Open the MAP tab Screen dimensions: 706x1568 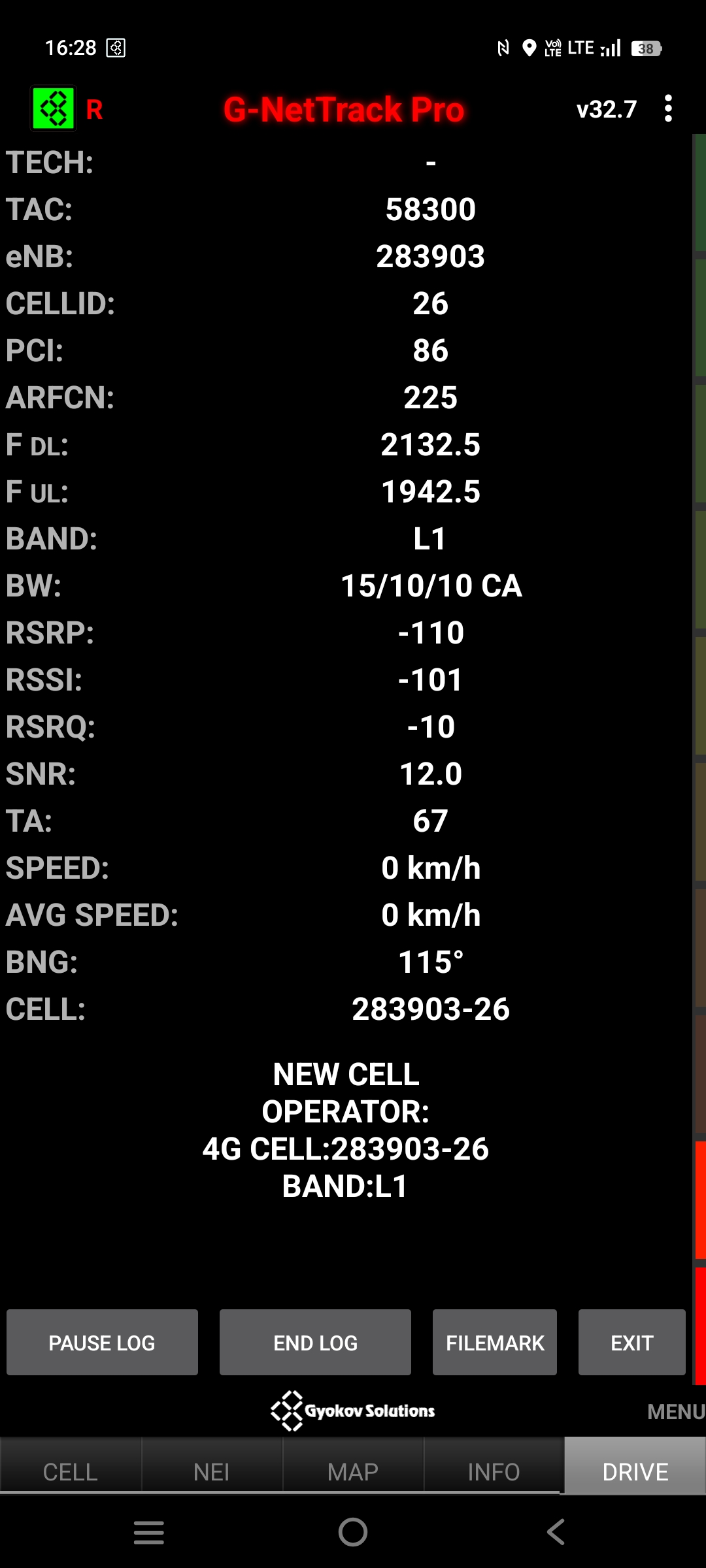coord(353,1472)
